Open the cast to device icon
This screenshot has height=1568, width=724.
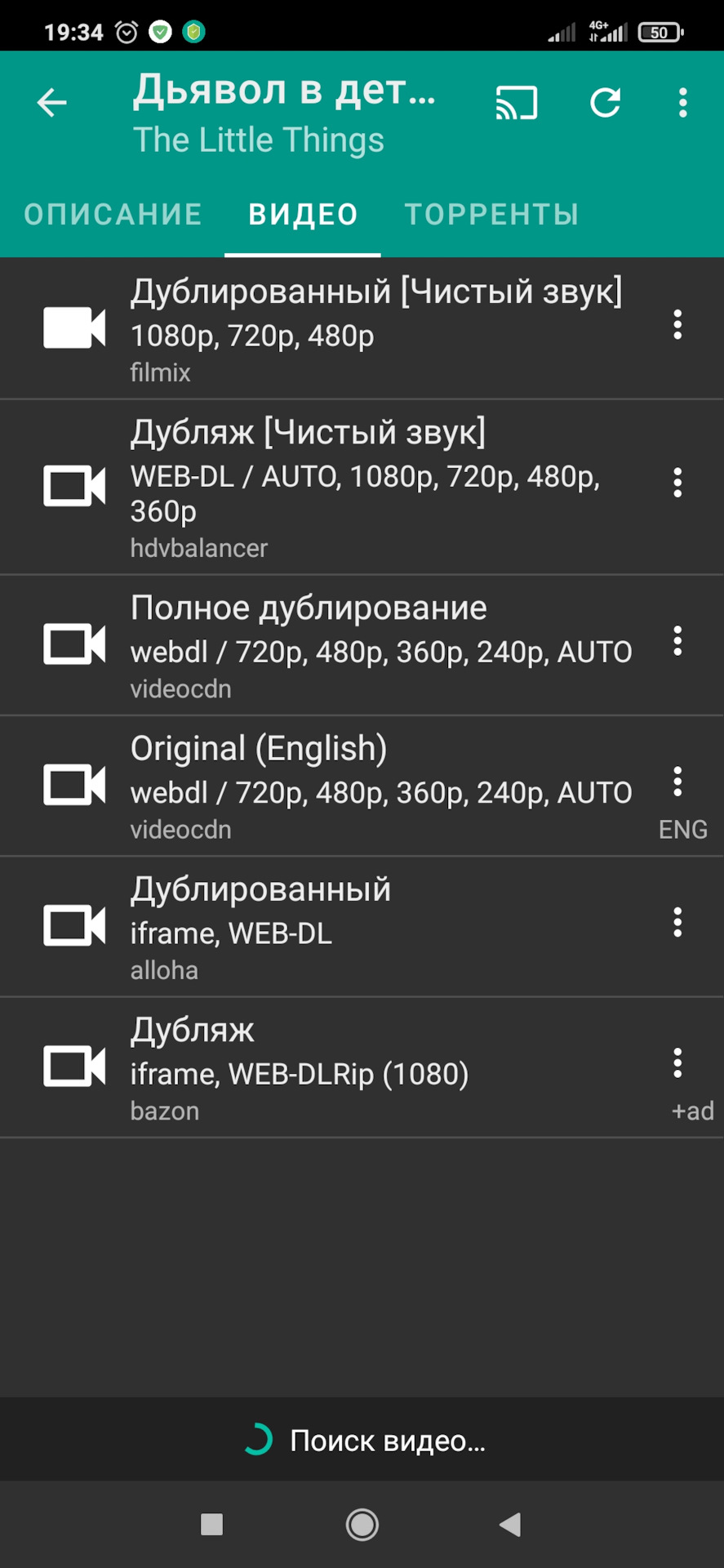(516, 103)
